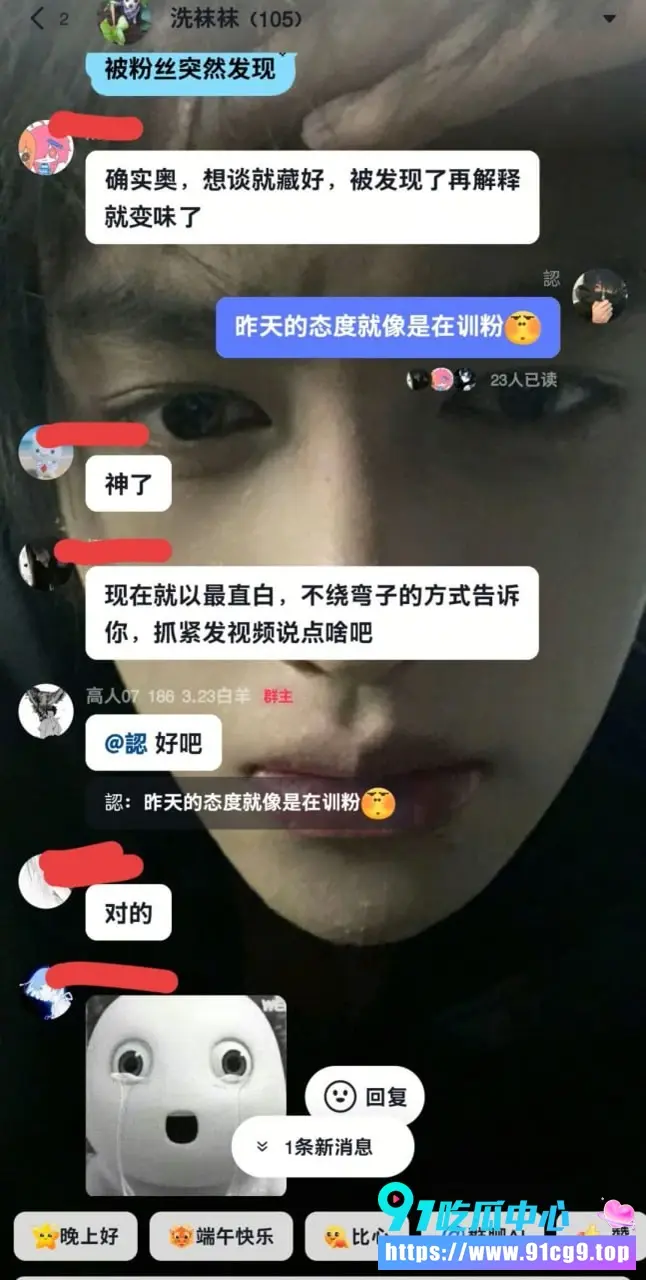Viewport: 646px width, 1280px height.
Task: View who read the 23人已读 message
Action: (x=523, y=380)
